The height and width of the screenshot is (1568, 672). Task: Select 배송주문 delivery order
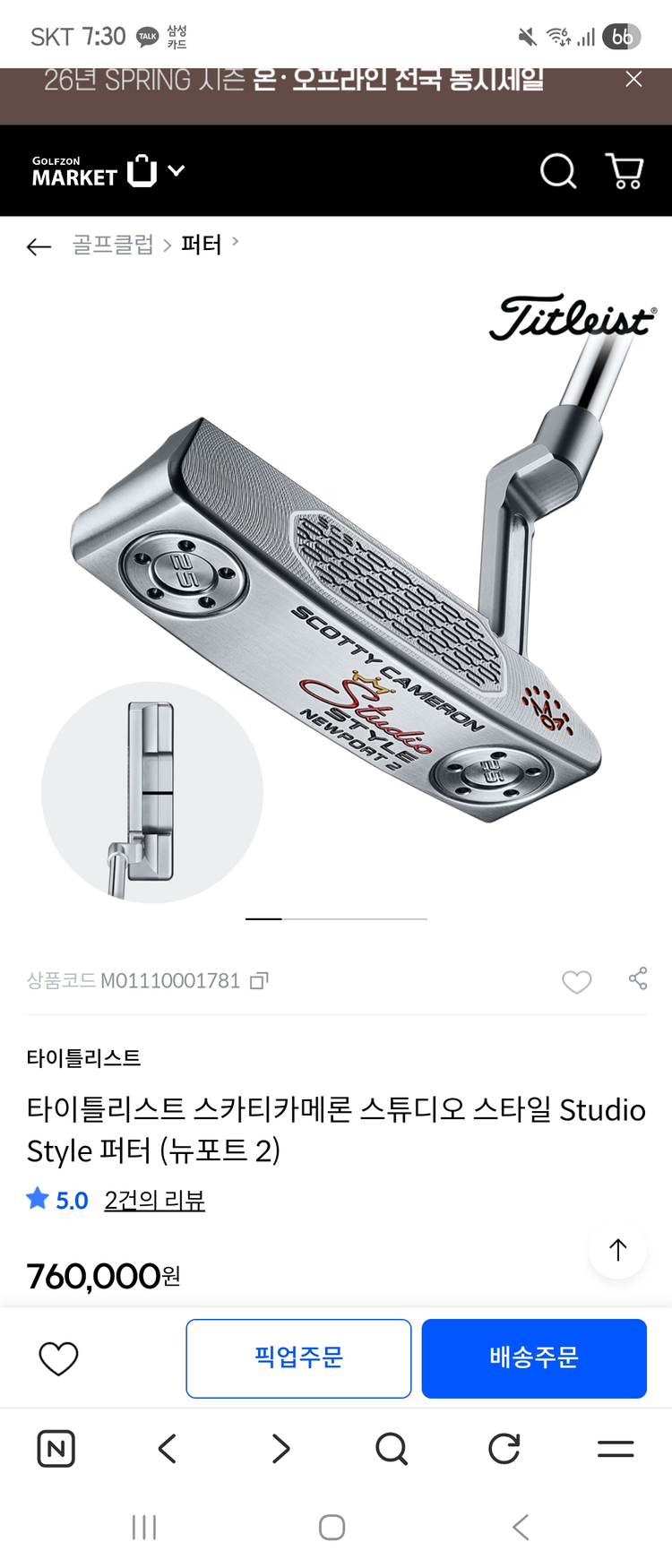pos(534,1357)
